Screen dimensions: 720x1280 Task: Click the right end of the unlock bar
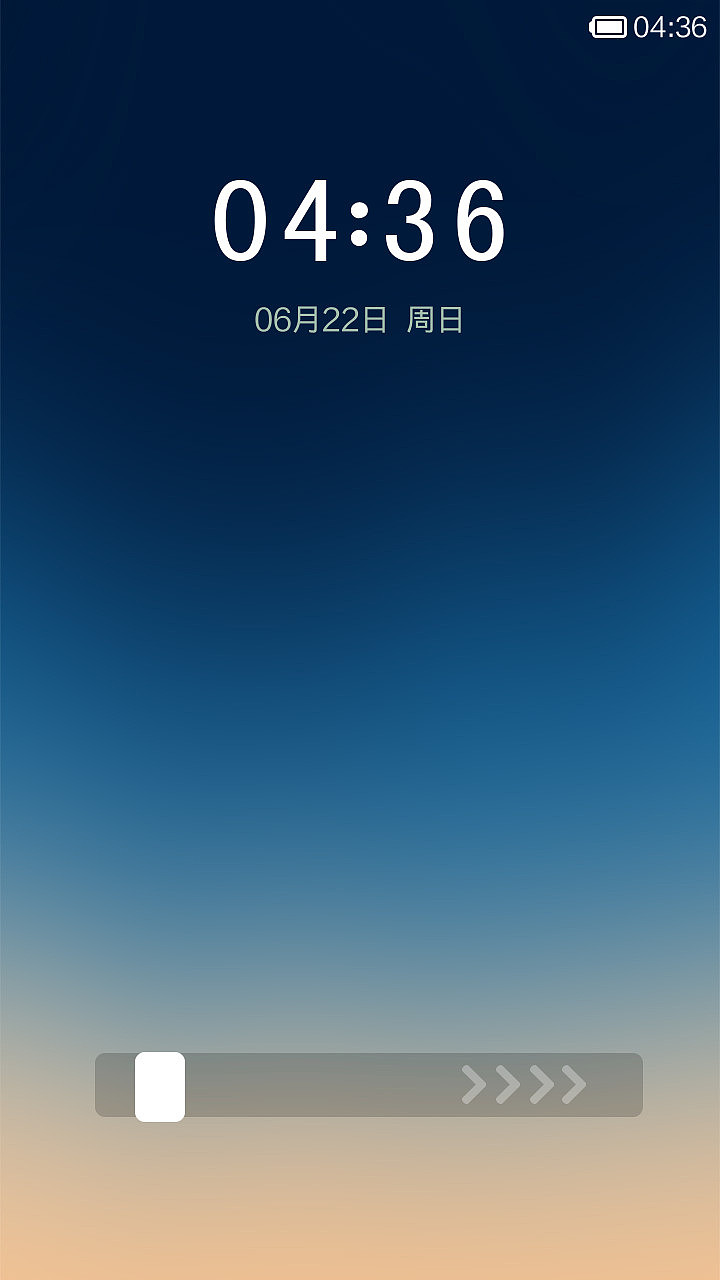coord(630,1085)
